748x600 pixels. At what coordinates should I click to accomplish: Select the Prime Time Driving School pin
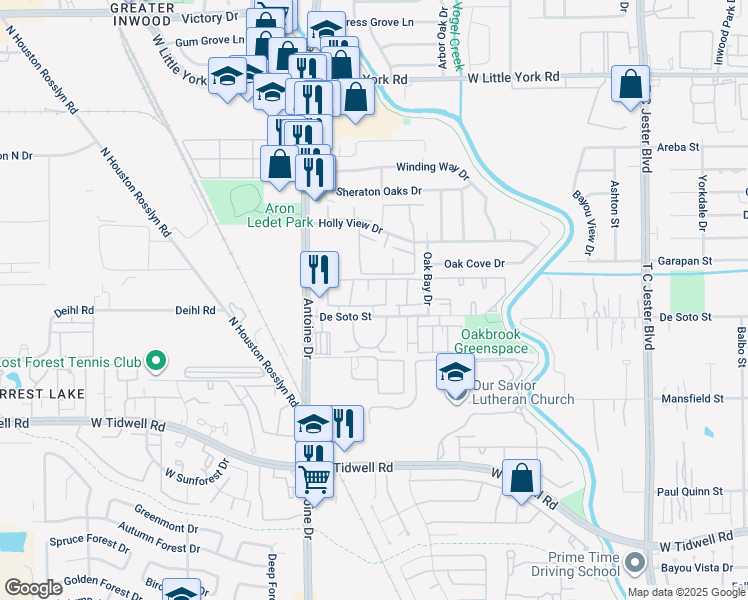[x=634, y=564]
